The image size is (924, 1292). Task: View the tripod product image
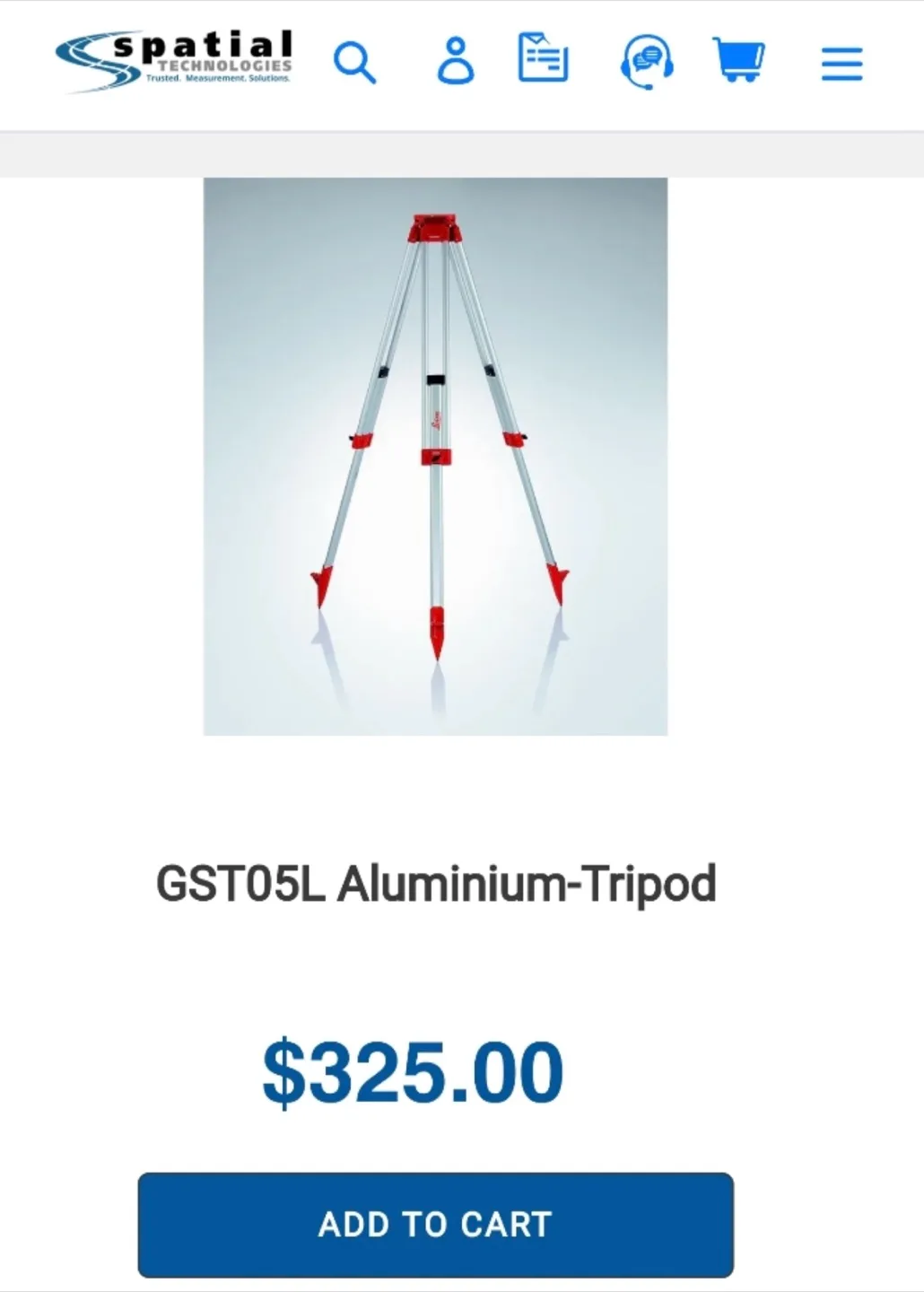(437, 458)
